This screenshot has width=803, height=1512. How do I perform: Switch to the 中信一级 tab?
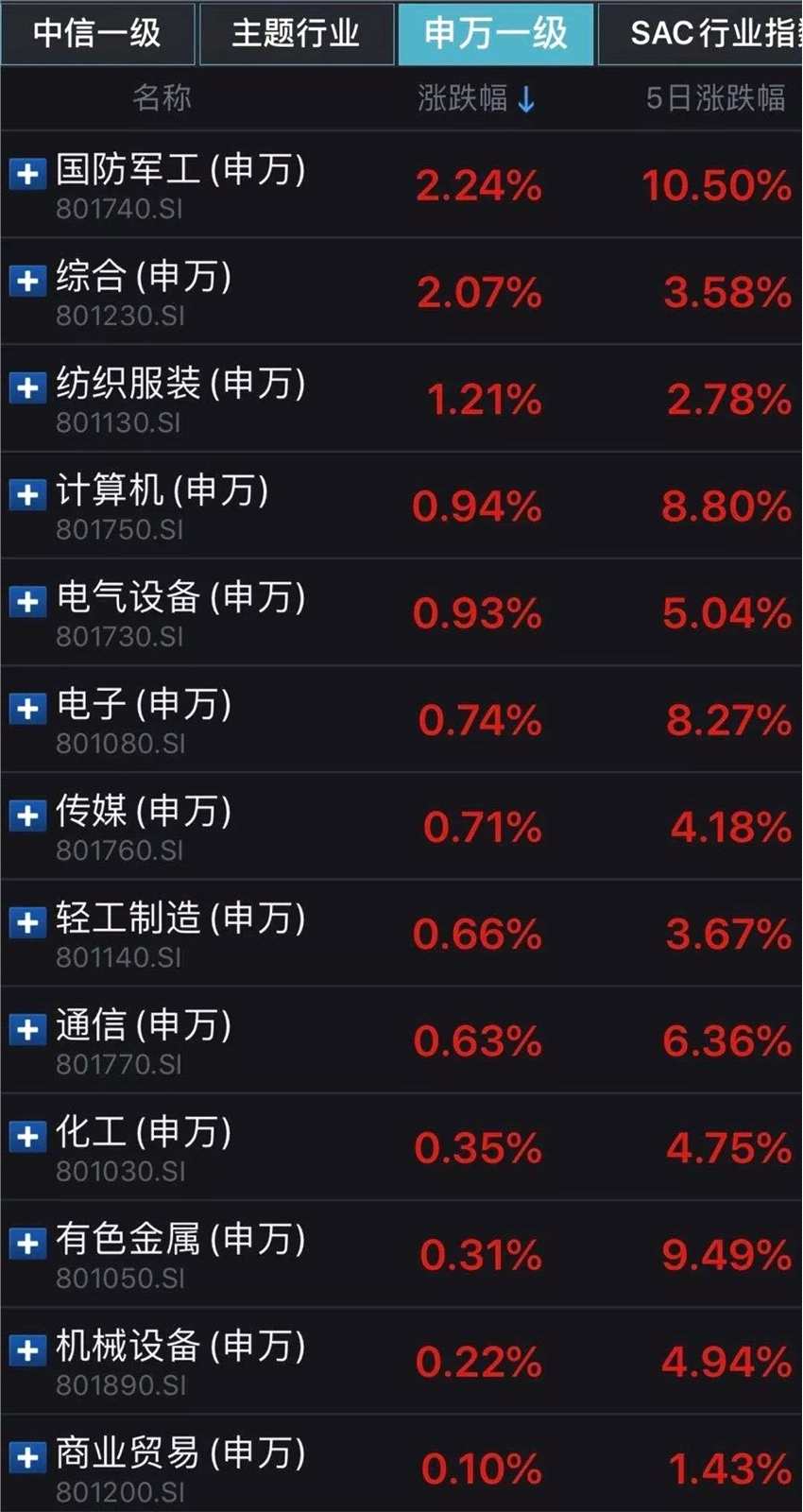click(97, 33)
